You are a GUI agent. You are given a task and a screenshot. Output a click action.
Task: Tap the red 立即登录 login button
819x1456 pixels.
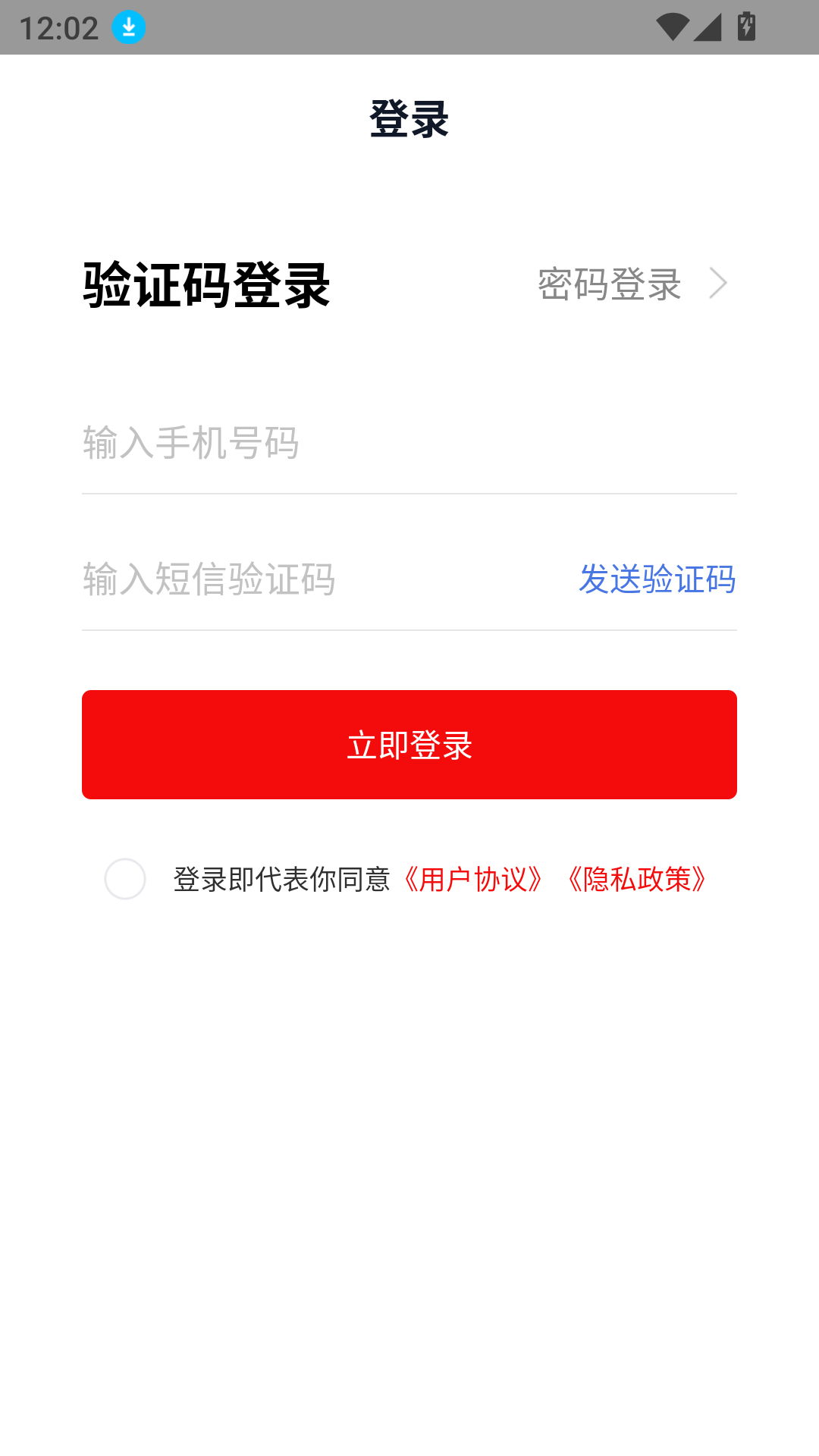(409, 745)
